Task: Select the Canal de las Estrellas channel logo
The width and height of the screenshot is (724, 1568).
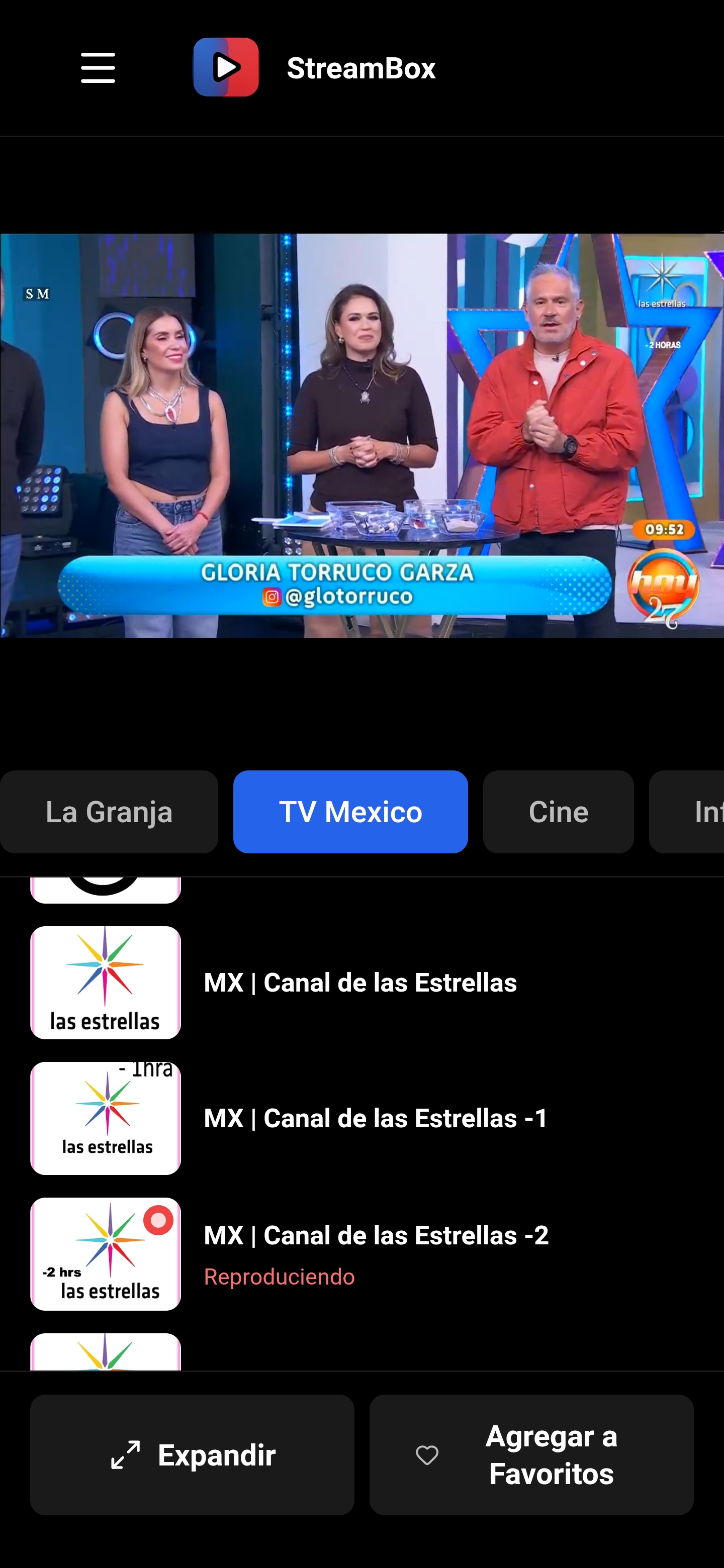Action: tap(105, 981)
